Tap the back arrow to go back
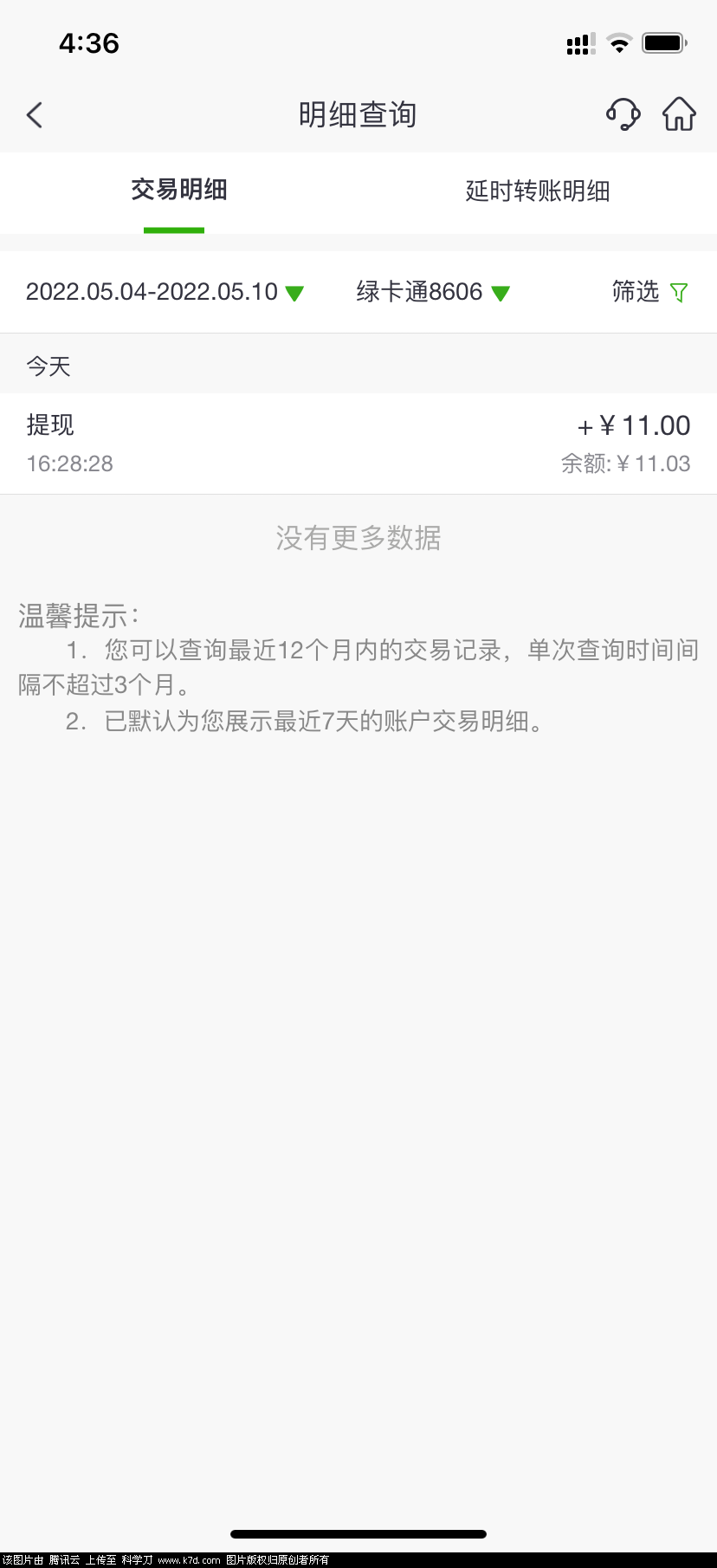This screenshot has height=1568, width=717. (x=34, y=113)
